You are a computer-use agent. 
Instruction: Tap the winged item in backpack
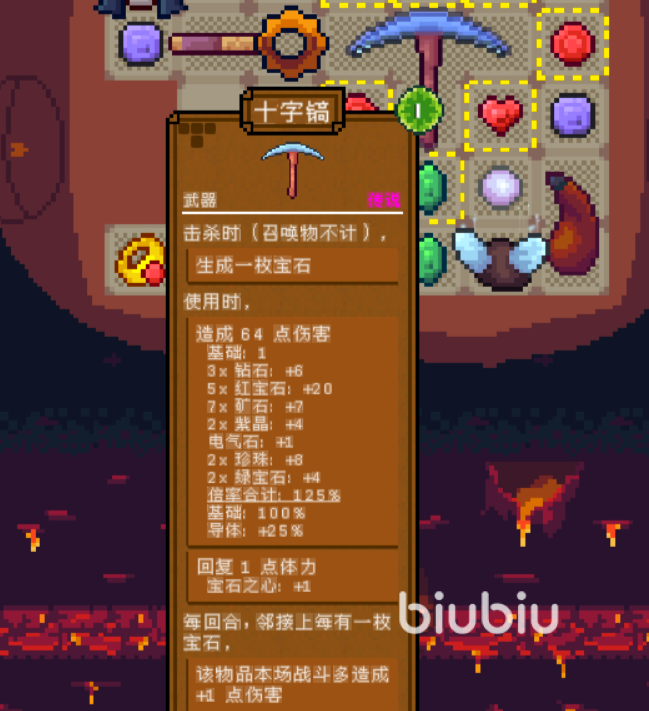(x=499, y=258)
